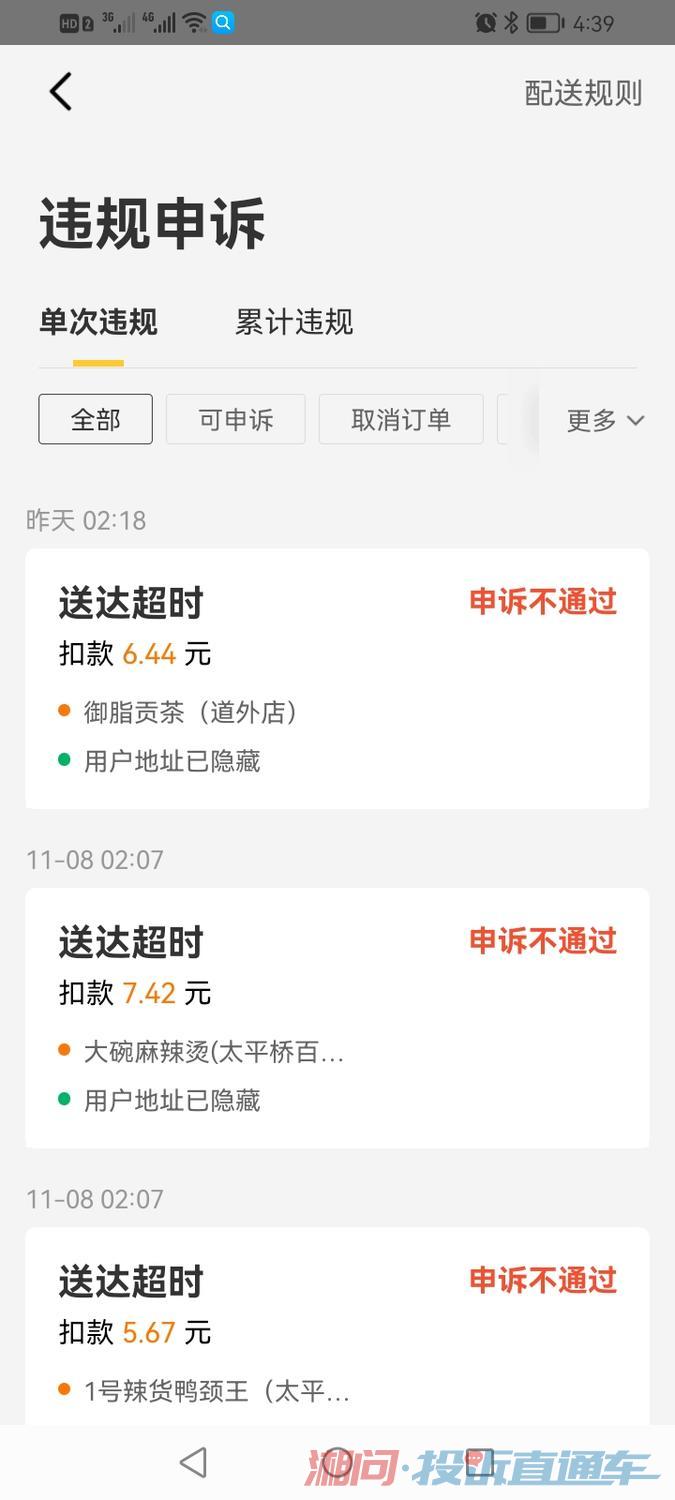Go back using the top-left arrow
The width and height of the screenshot is (675, 1500).
[x=60, y=92]
